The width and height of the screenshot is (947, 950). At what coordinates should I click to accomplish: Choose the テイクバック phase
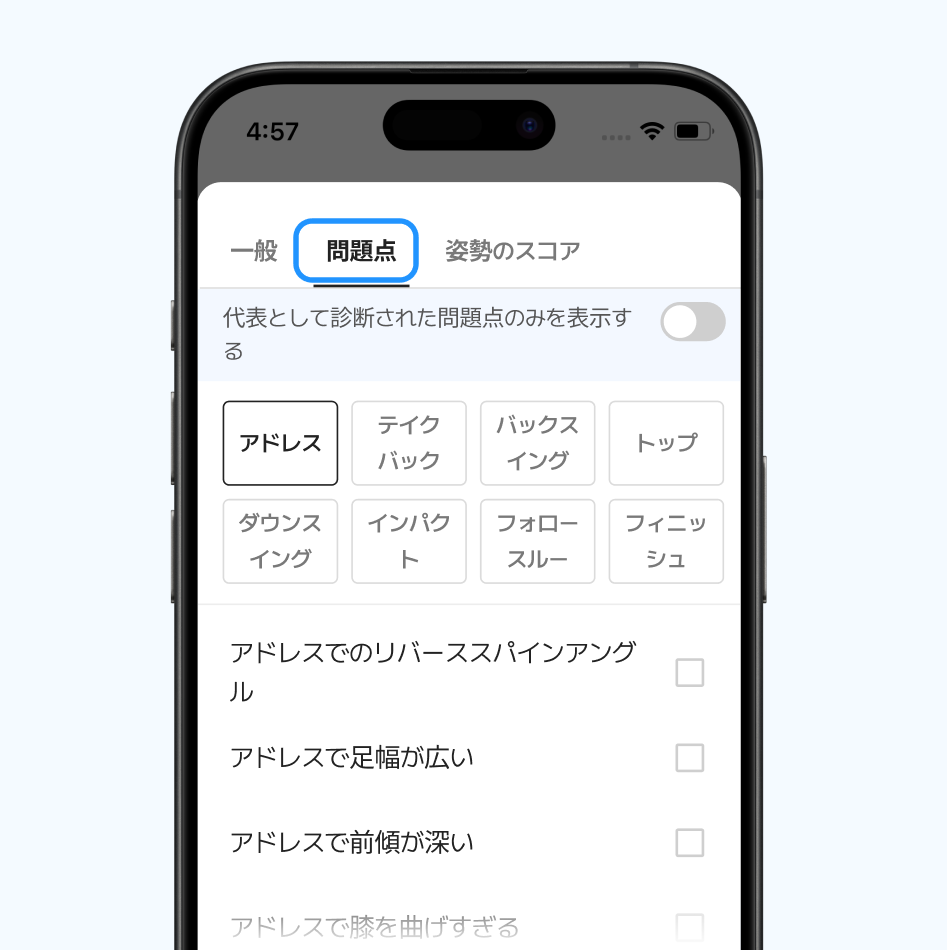(409, 443)
